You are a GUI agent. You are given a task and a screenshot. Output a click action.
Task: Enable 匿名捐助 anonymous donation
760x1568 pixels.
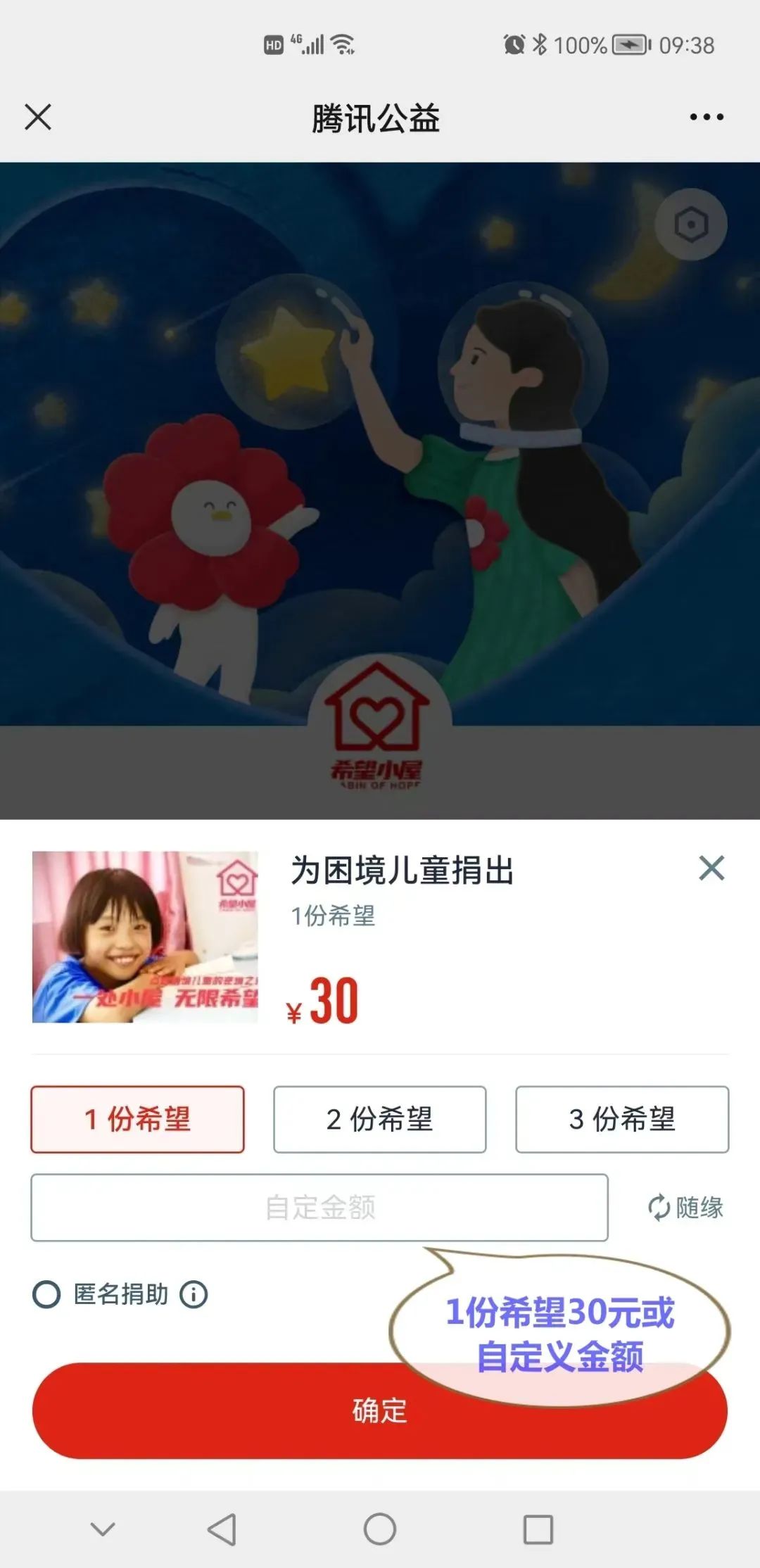[x=47, y=1294]
